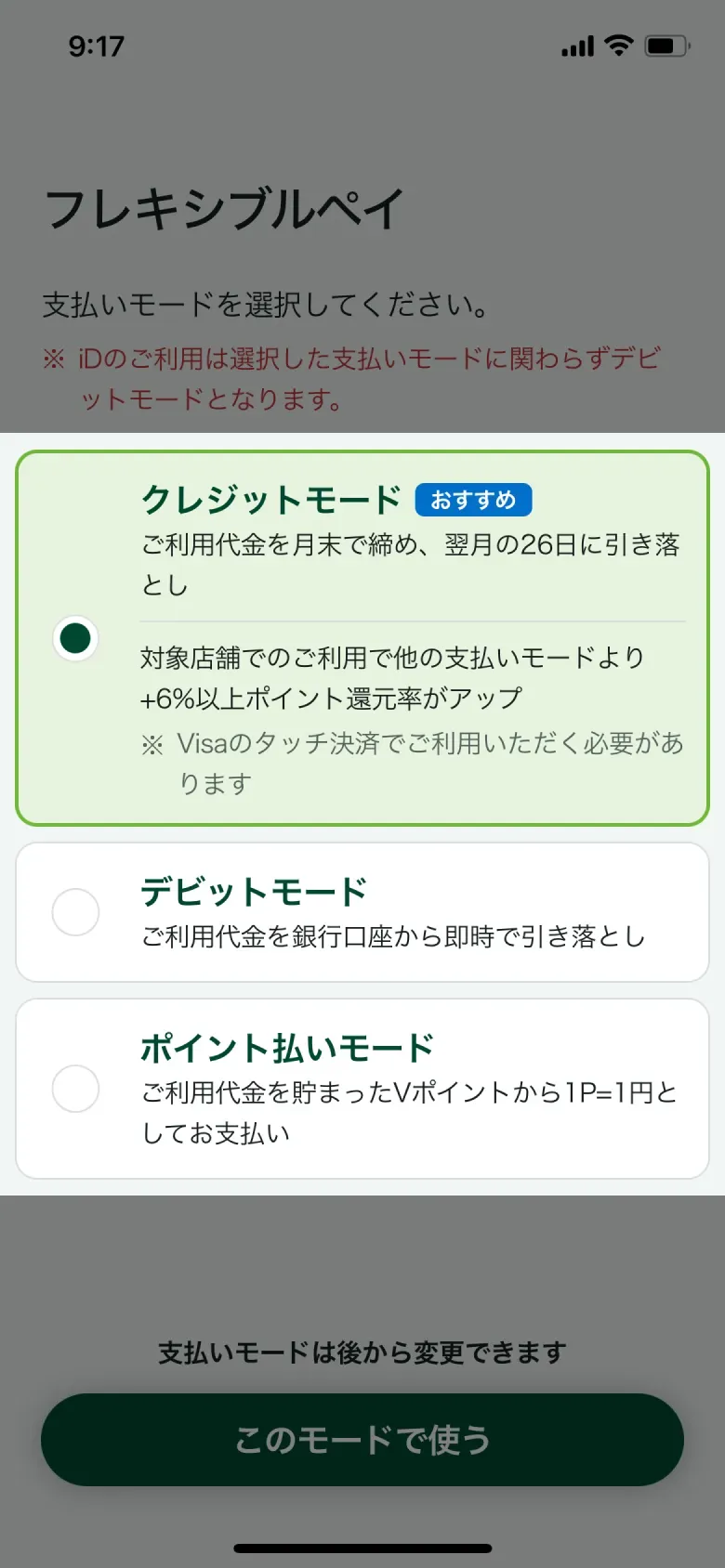Tap the 9:17 clock in the status bar

coord(97,44)
